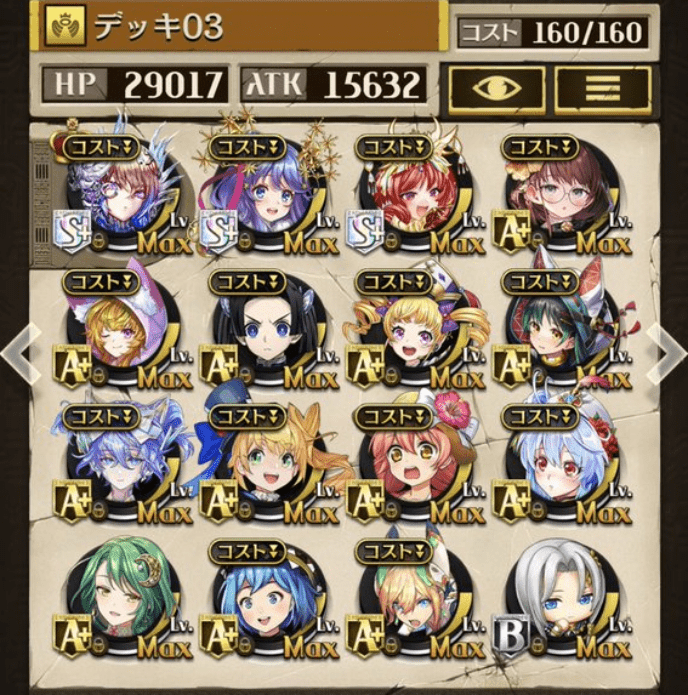Open the blonde girl with blue hat card
Viewport: 688px width, 695px height.
pos(268,467)
